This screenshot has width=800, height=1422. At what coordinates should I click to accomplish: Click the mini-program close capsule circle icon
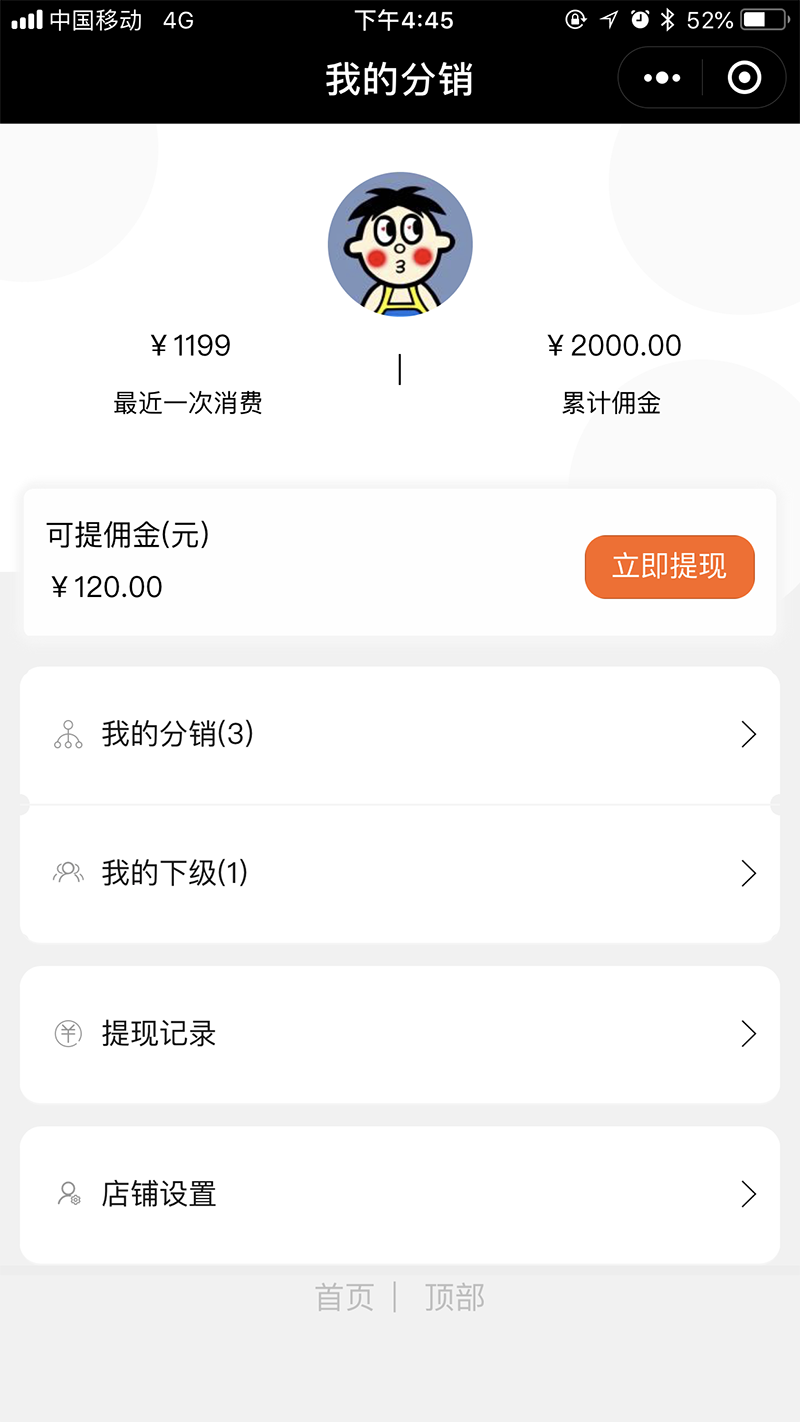pyautogui.click(x=744, y=76)
